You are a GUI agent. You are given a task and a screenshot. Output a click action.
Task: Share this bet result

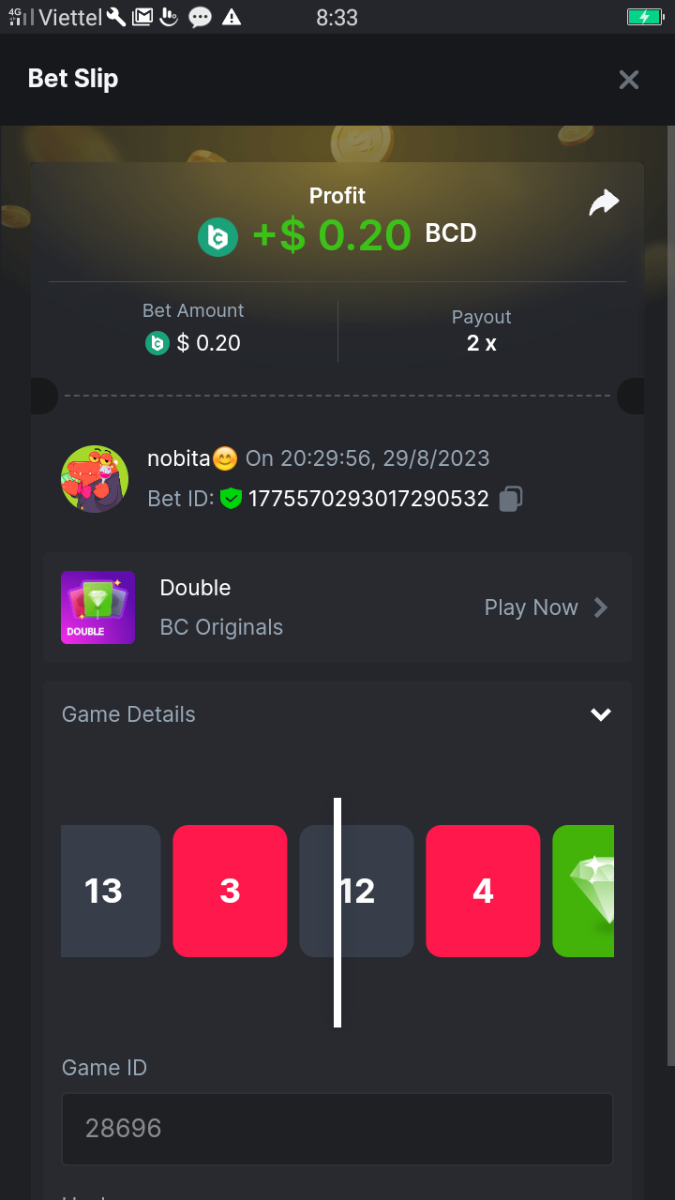603,203
